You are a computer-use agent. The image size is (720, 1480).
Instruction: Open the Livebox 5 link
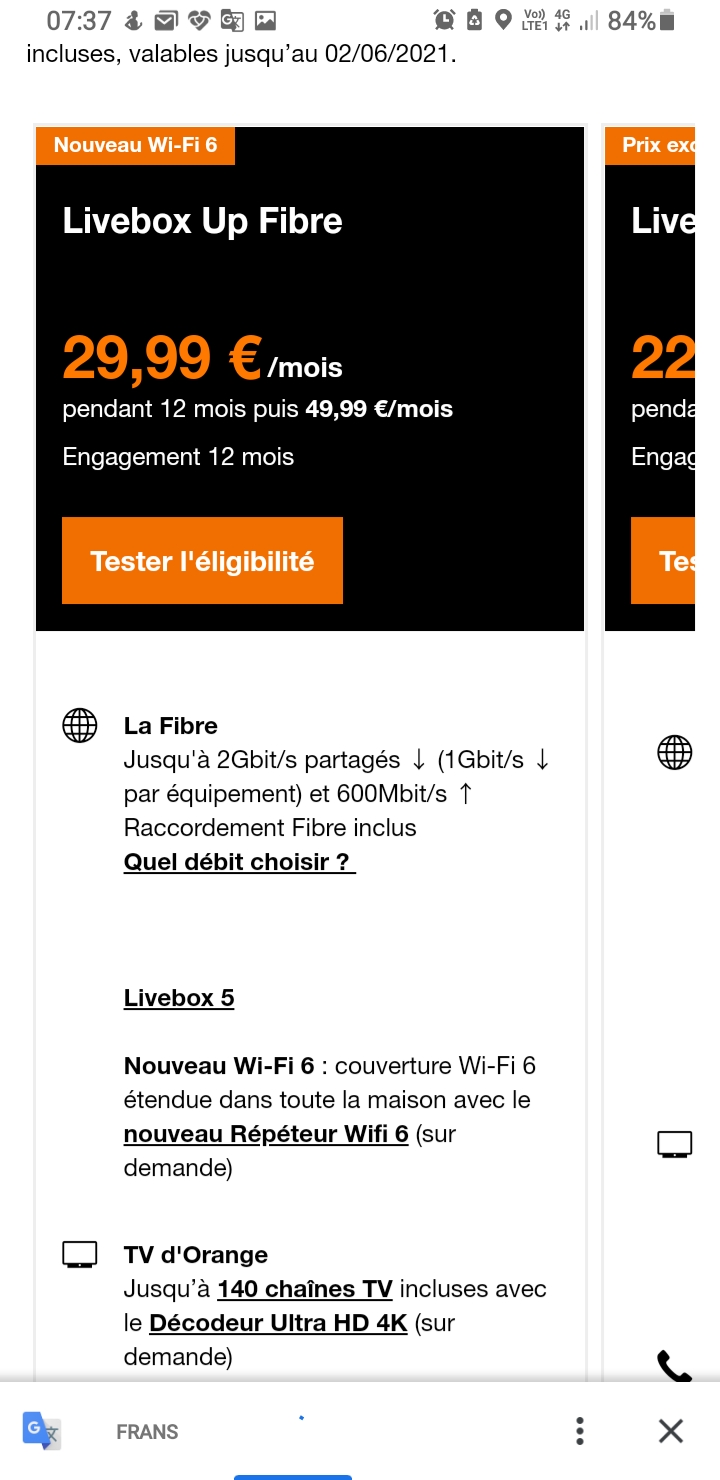[179, 998]
